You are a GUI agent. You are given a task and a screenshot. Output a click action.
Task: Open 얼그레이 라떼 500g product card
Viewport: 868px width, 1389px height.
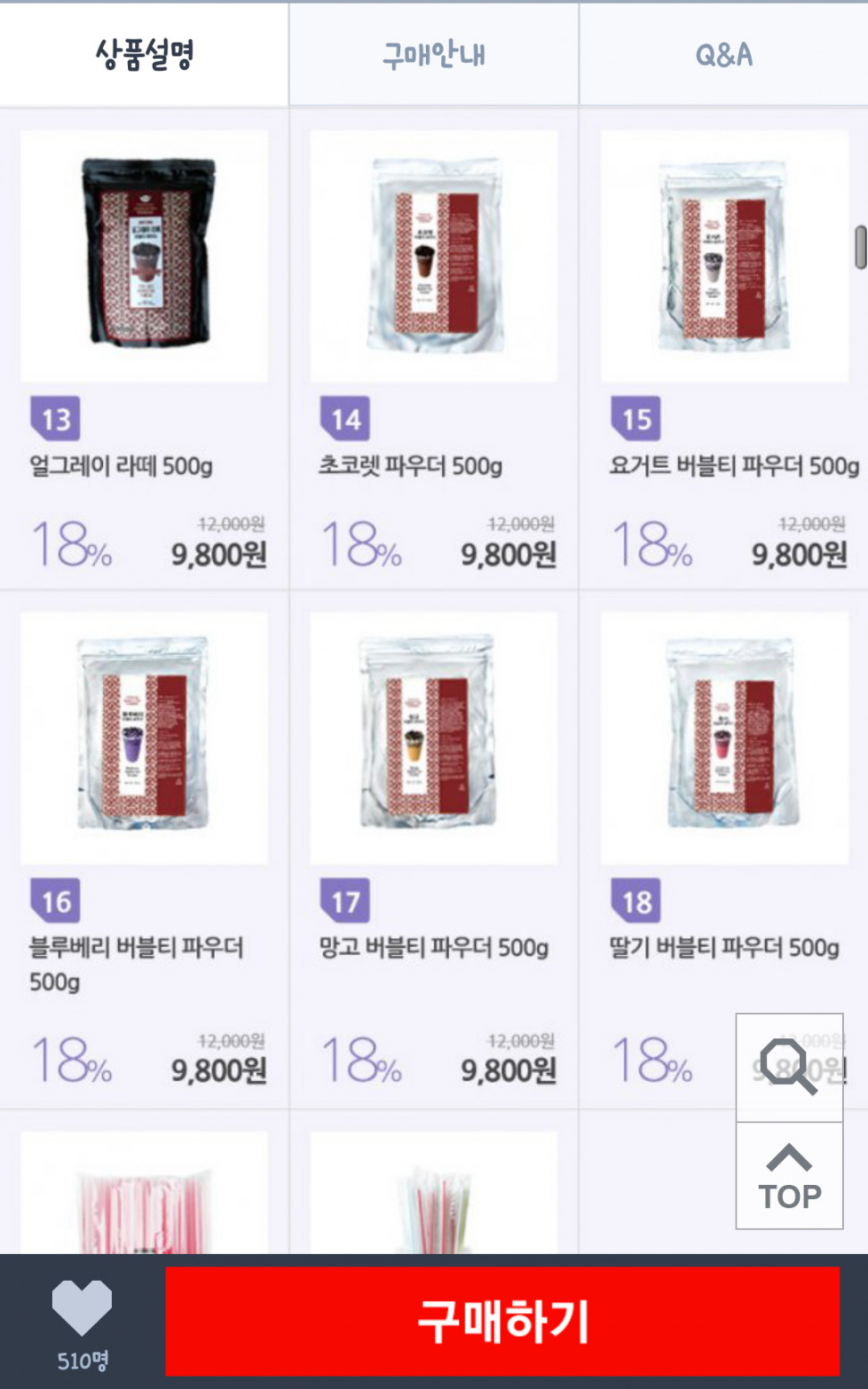pos(144,258)
